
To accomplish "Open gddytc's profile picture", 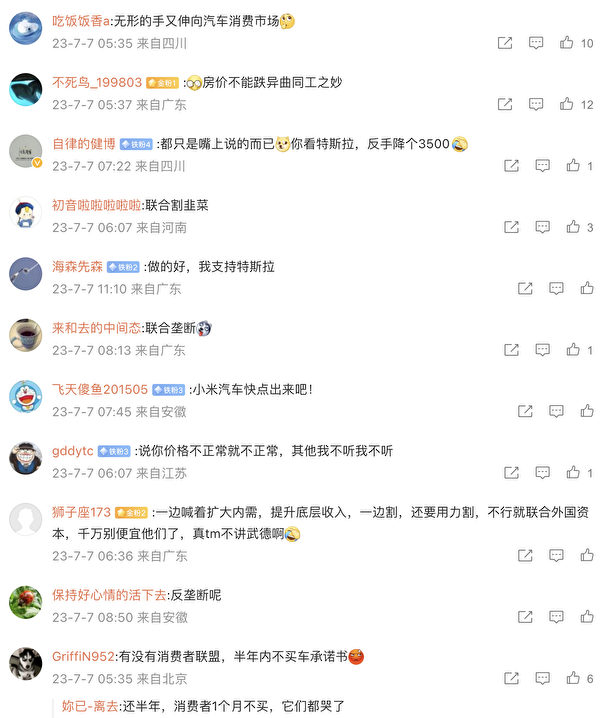I will click(x=25, y=457).
